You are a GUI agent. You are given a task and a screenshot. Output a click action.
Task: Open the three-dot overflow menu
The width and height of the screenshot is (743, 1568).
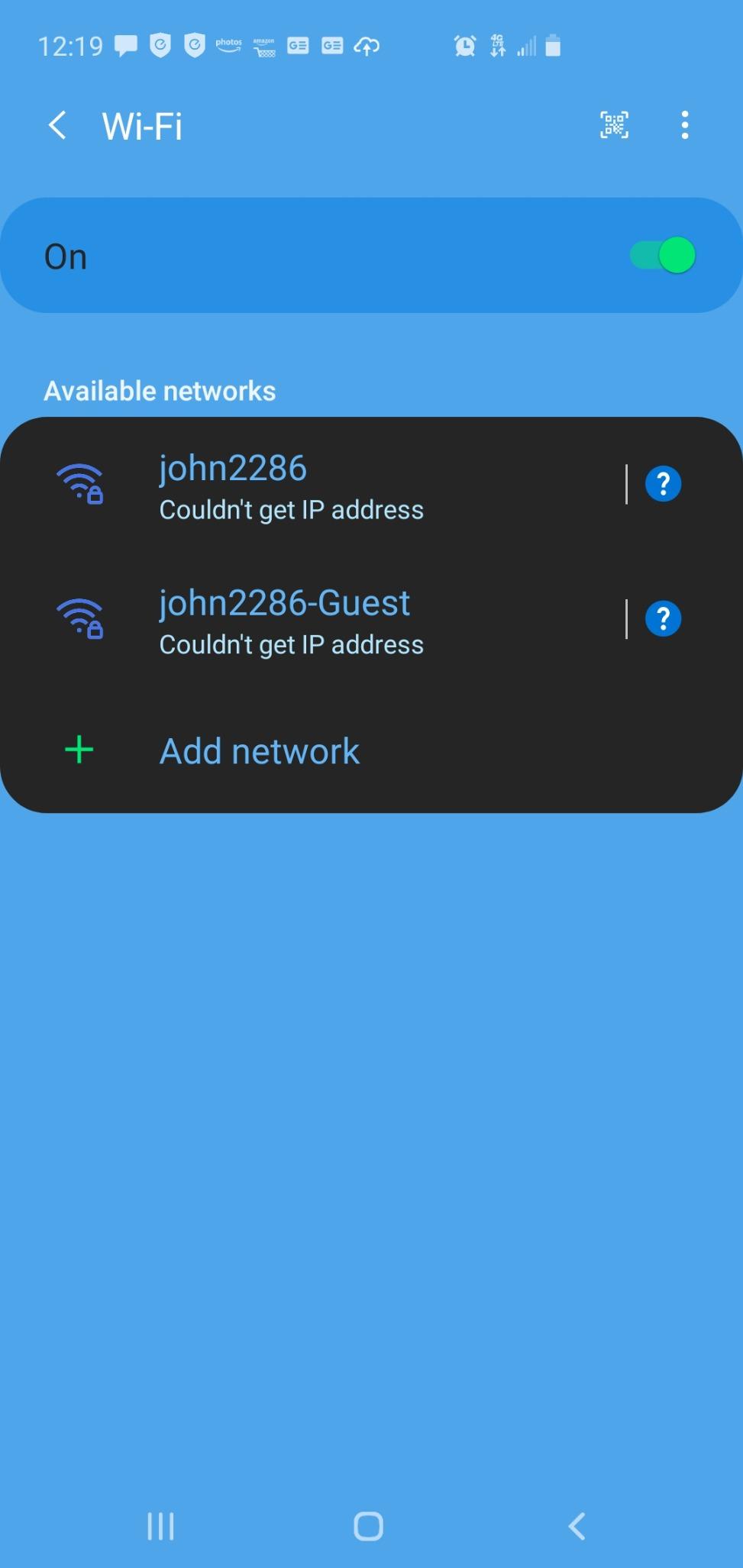point(685,125)
